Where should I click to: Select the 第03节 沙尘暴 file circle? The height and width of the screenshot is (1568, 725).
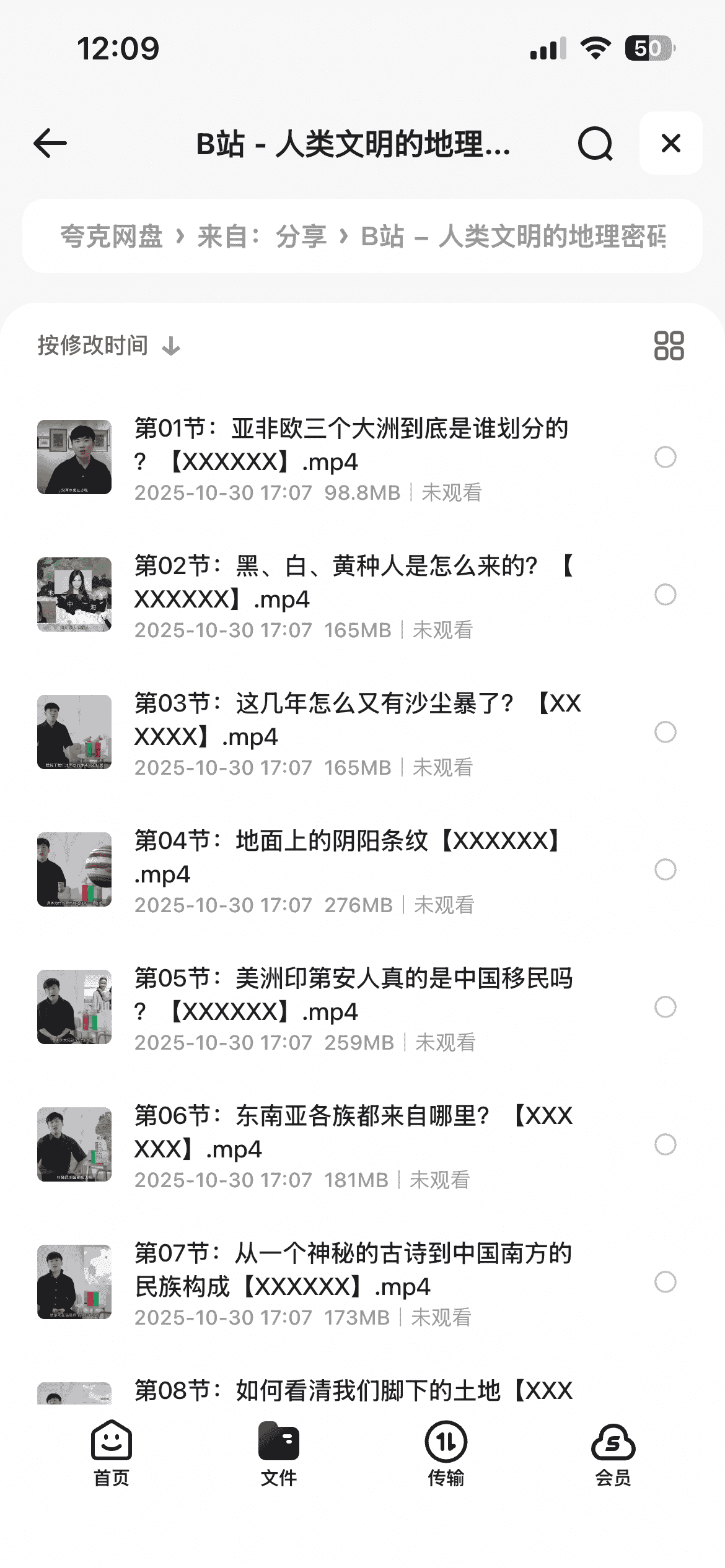click(665, 732)
